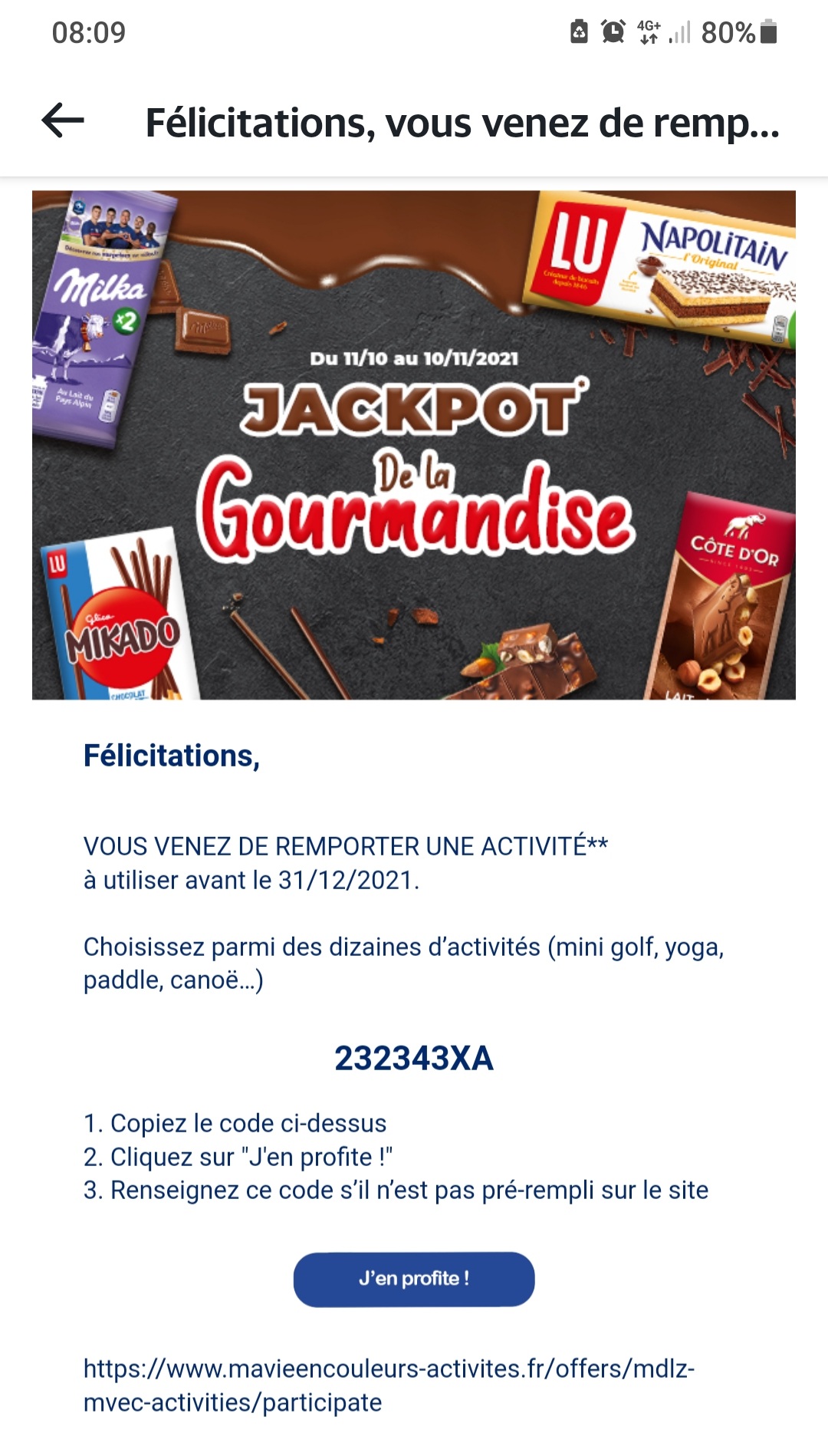Tap the "J'en profite !" button
828x1456 pixels.
coord(413,1279)
